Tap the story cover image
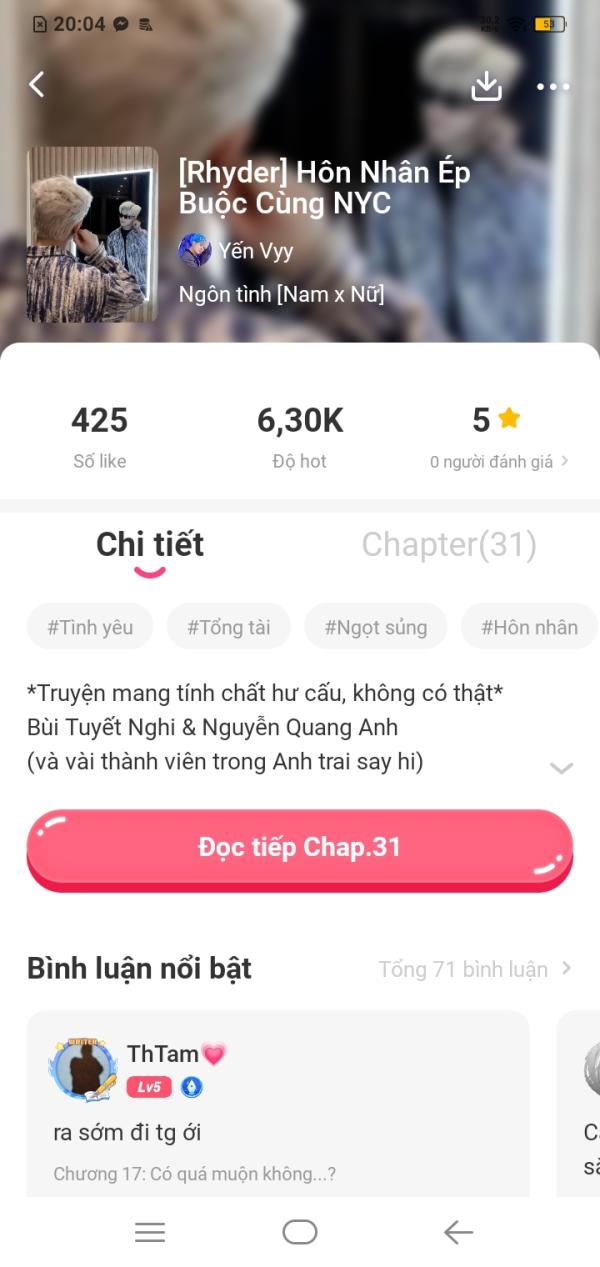Viewport: 600px width, 1267px height. click(x=92, y=235)
